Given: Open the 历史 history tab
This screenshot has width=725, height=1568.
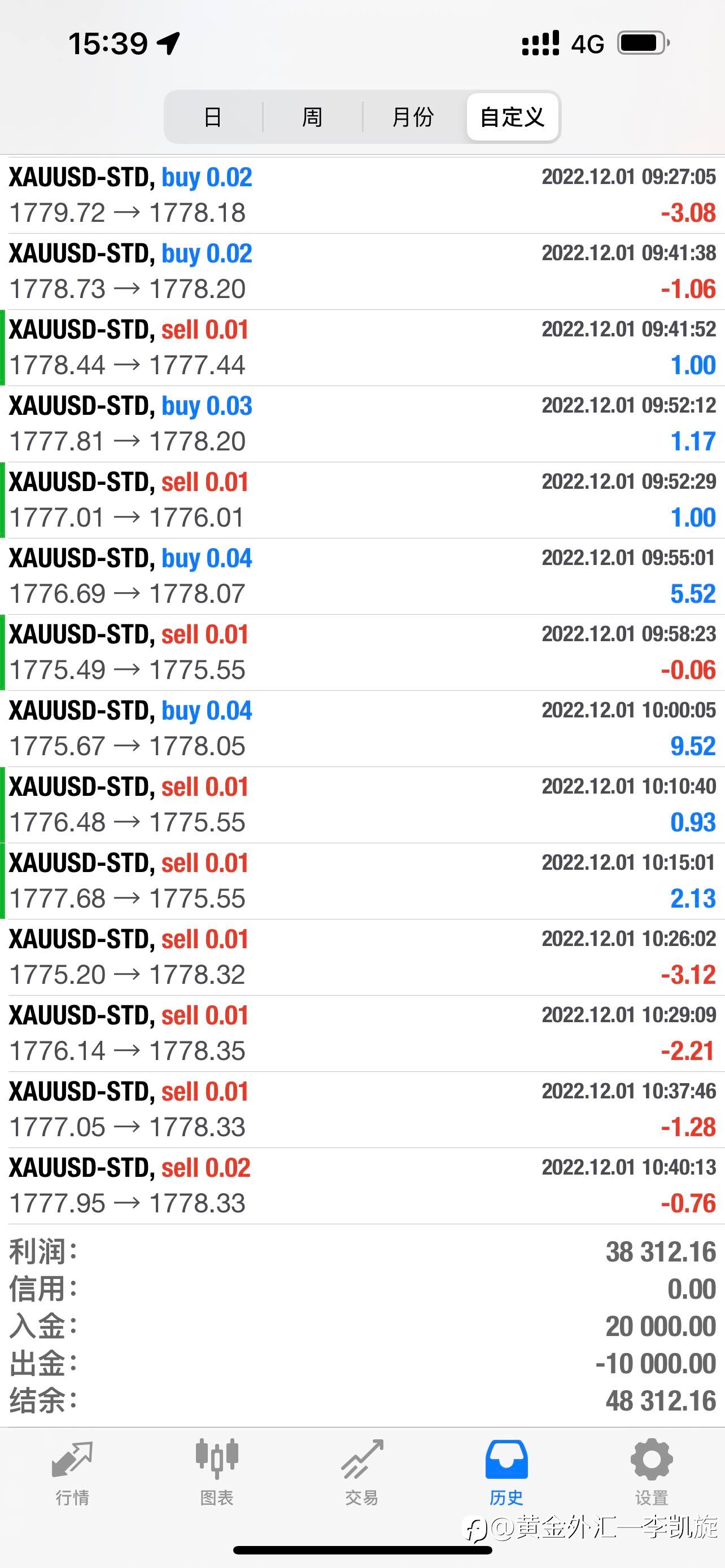Looking at the screenshot, I should (x=506, y=1472).
